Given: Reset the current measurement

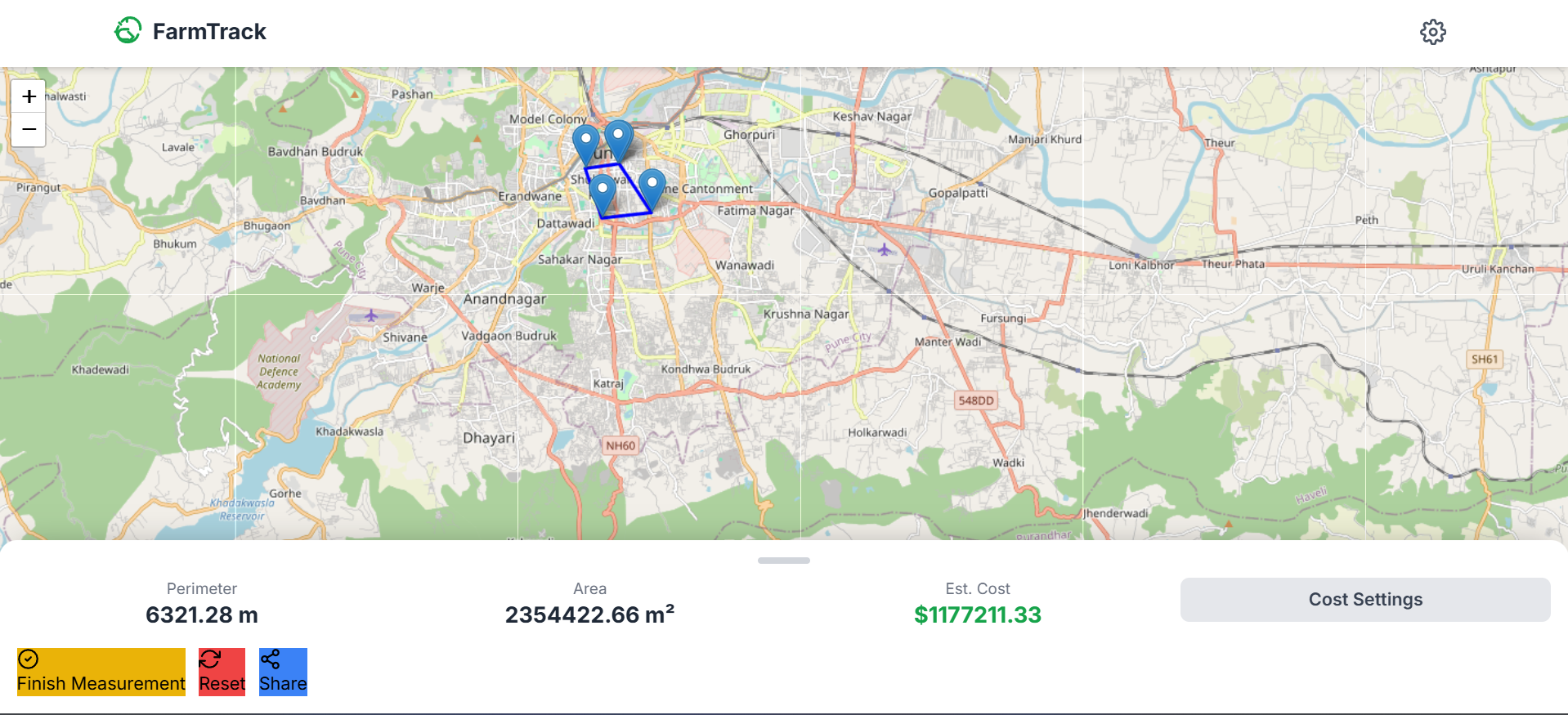Looking at the screenshot, I should [x=222, y=672].
